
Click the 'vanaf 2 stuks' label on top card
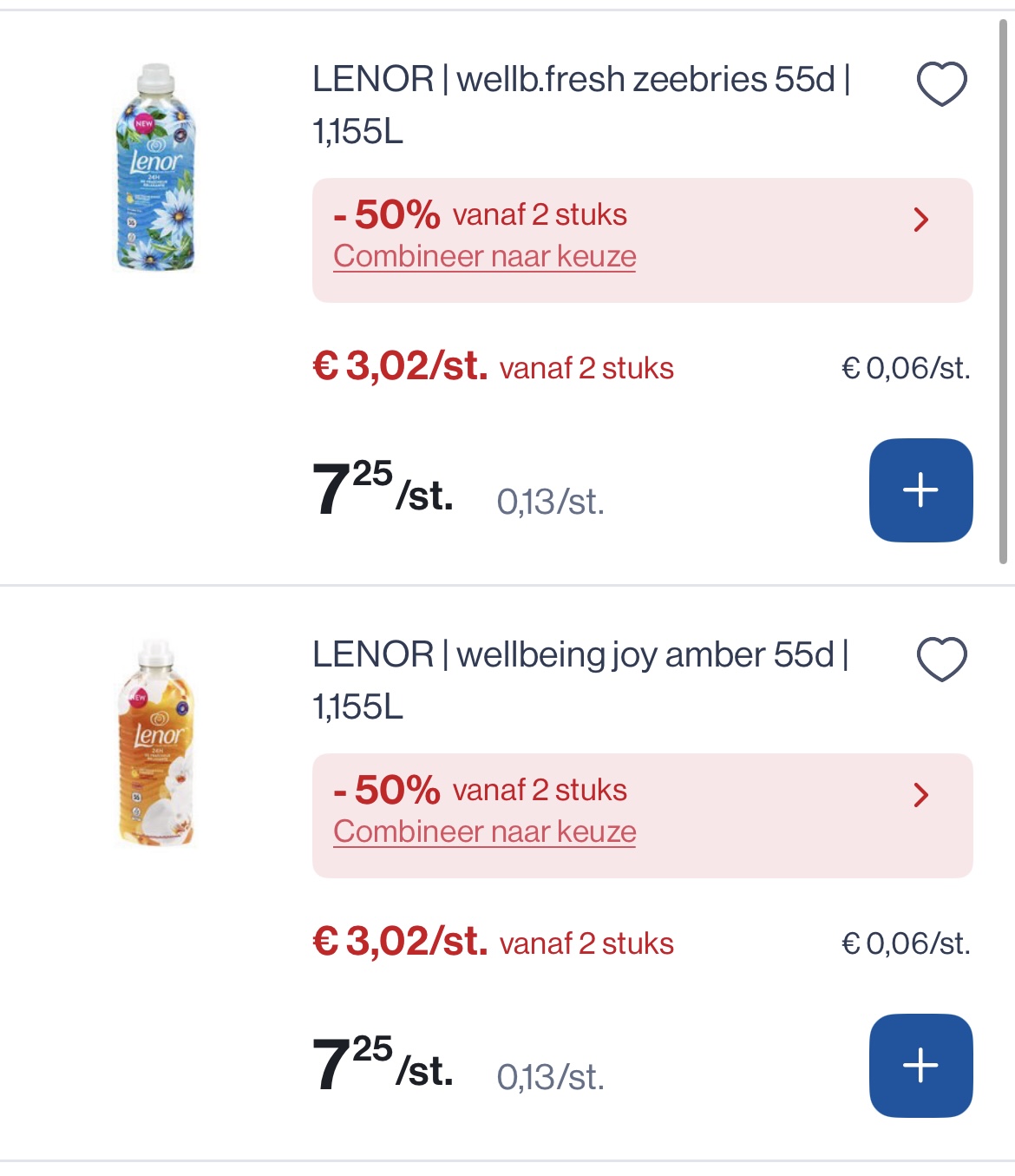tap(540, 214)
